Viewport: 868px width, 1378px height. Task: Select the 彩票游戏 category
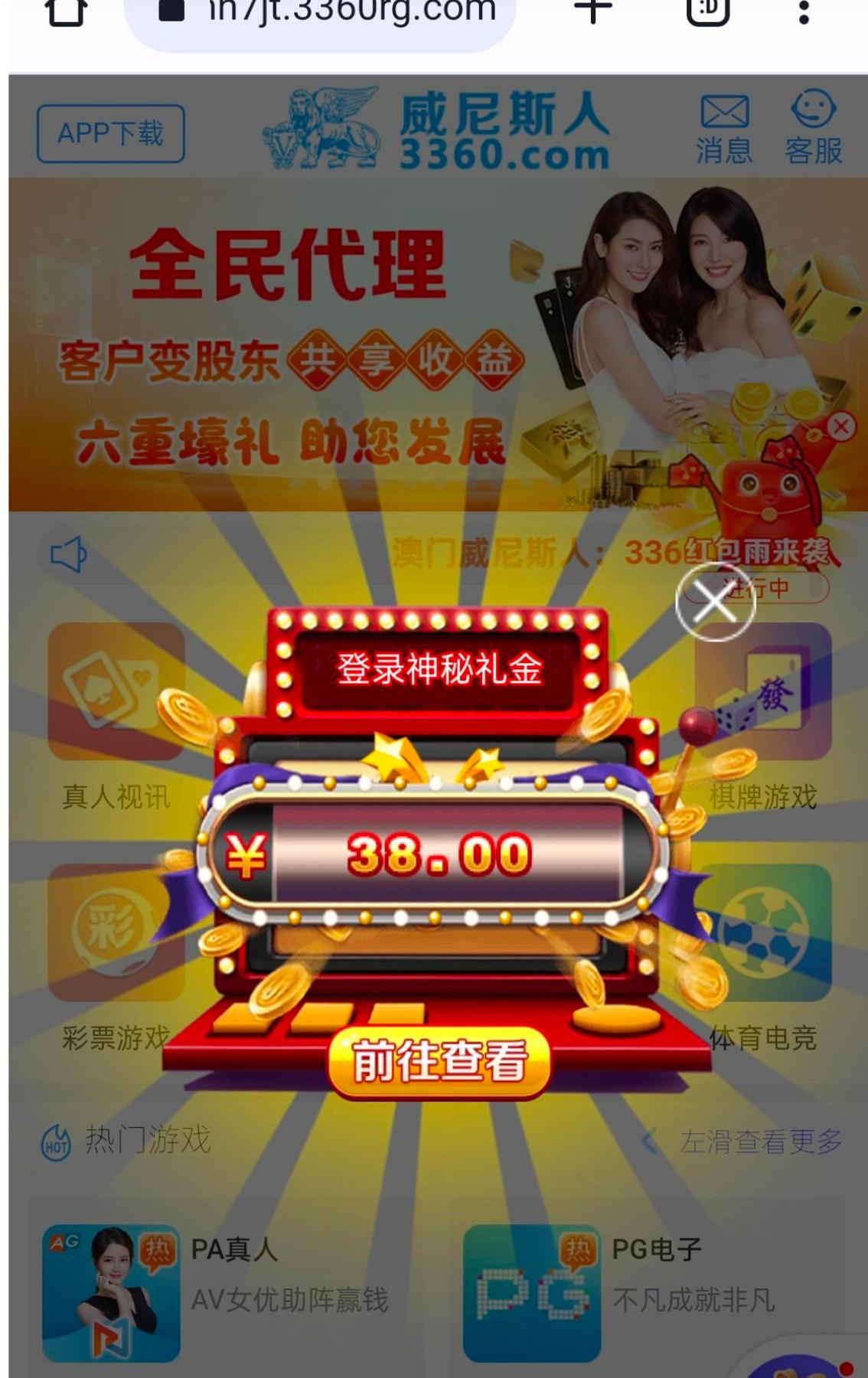coord(116,957)
